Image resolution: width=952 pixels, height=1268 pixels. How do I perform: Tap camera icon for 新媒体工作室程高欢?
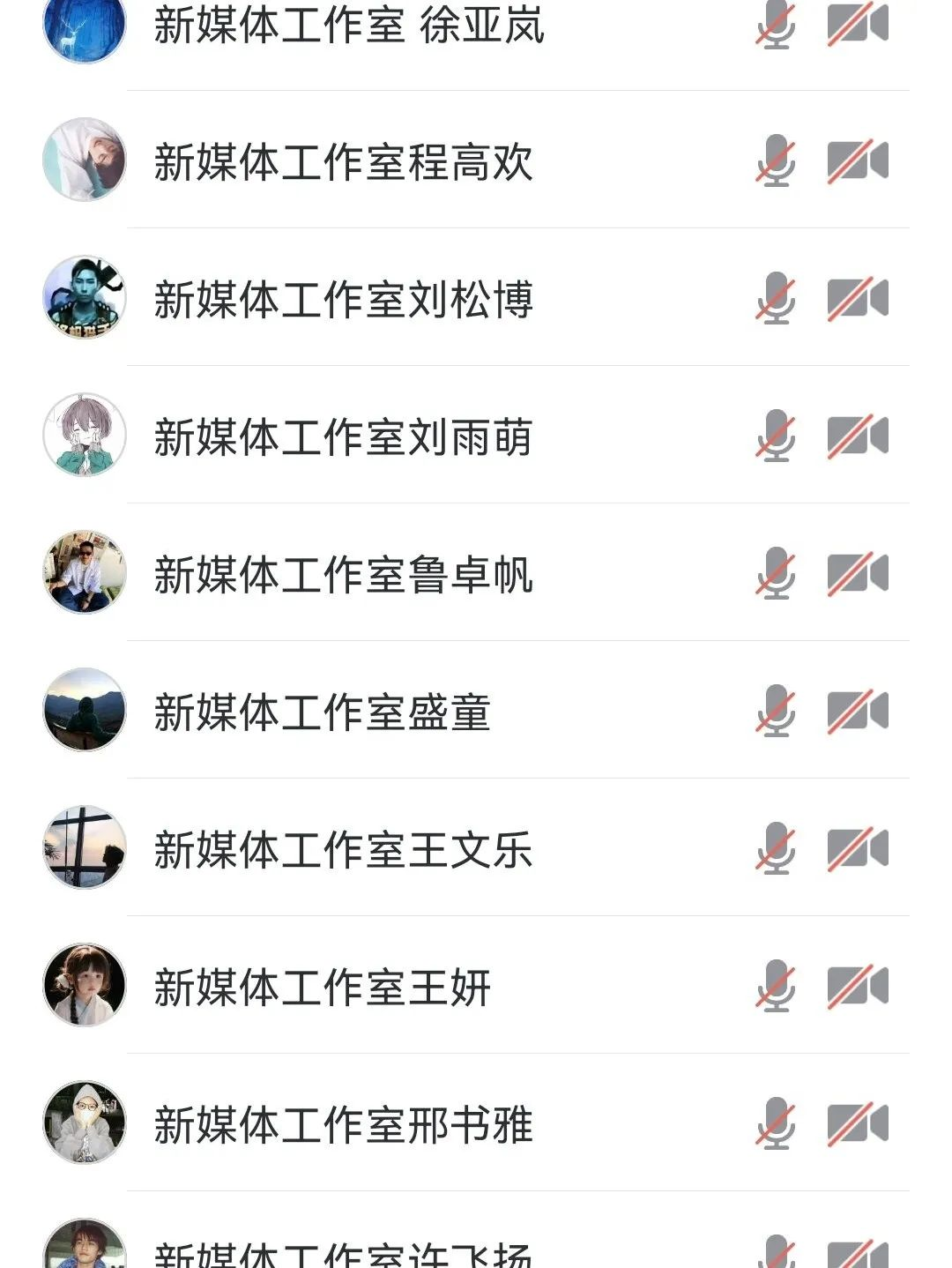pos(857,161)
